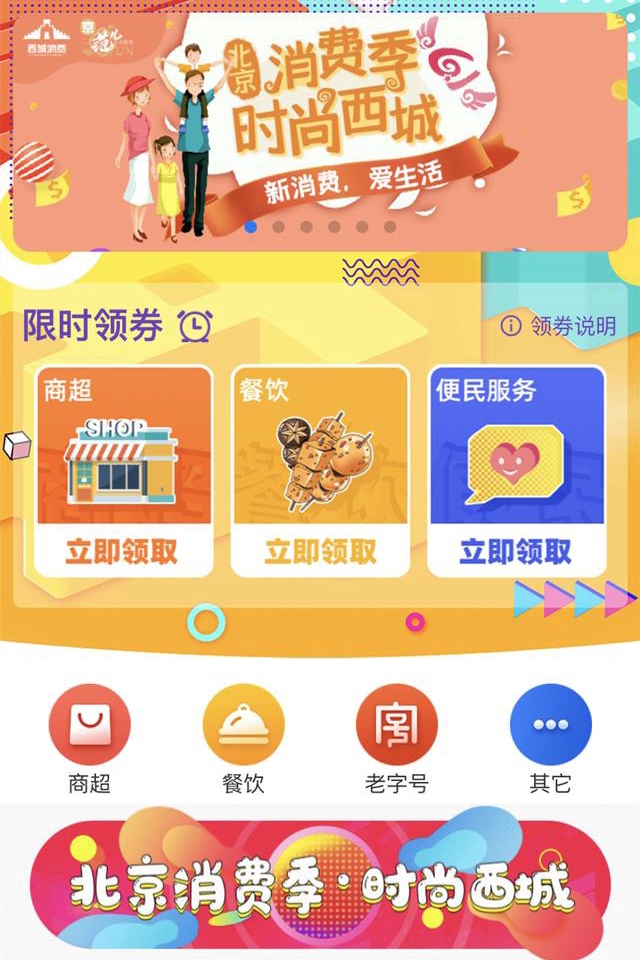This screenshot has height=960, width=640.
Task: Open the 其它 more categories icon
Action: (x=550, y=725)
